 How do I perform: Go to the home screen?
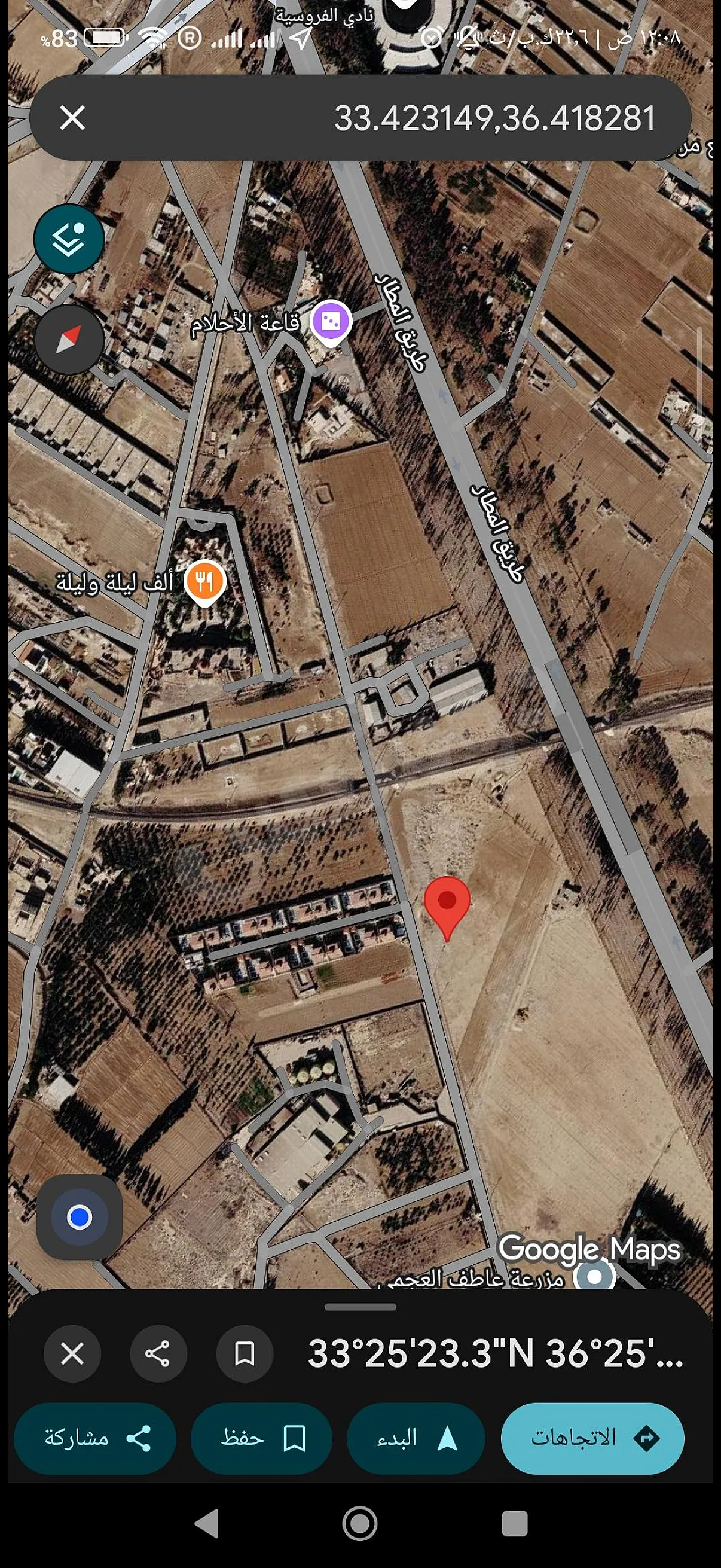tap(360, 1524)
